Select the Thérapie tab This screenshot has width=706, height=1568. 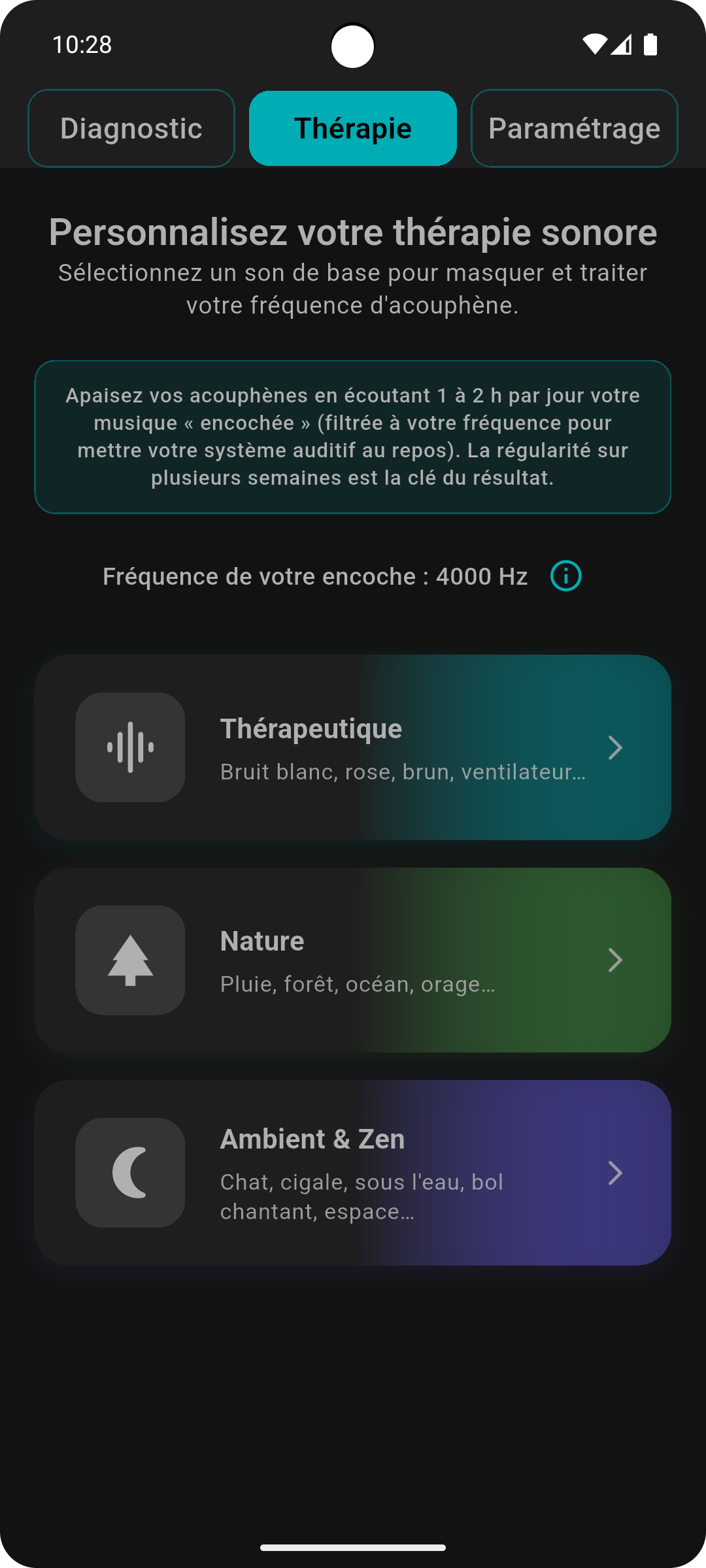click(352, 127)
